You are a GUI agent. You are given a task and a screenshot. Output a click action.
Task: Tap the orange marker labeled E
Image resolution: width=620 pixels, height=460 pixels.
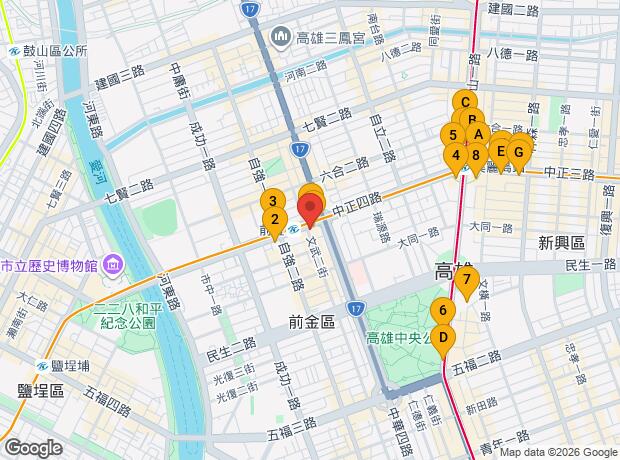[500, 152]
